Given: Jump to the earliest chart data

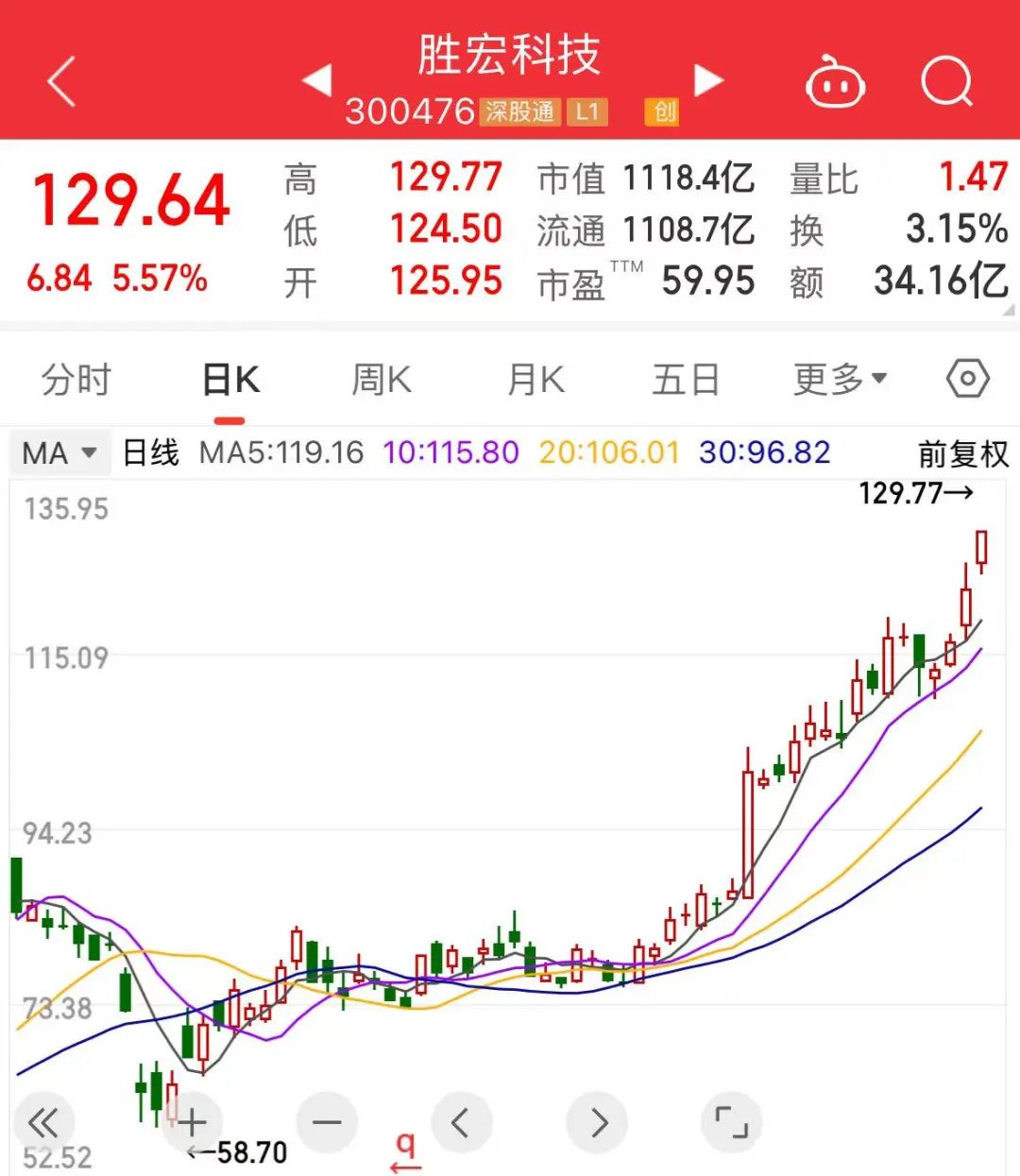Looking at the screenshot, I should tap(42, 1122).
